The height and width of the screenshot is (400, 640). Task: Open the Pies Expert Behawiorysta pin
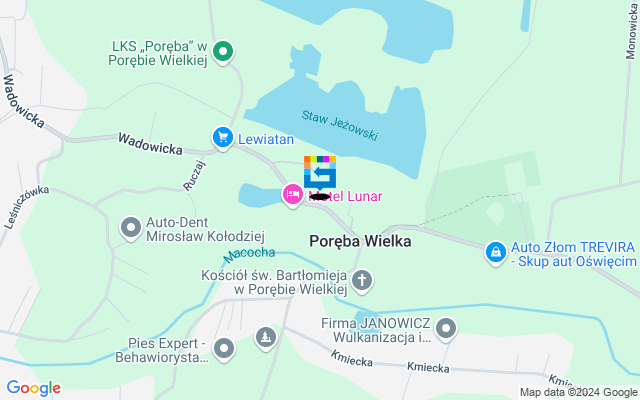[223, 348]
